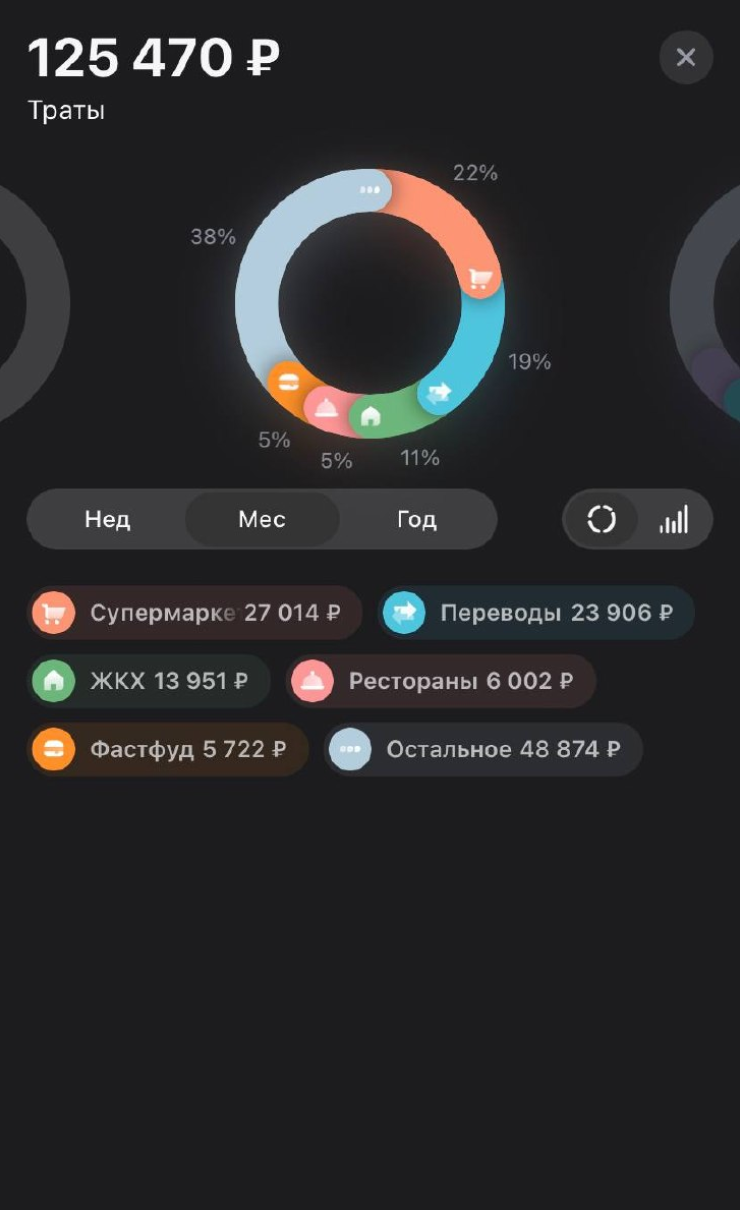740x1210 pixels.
Task: Open Остальное category 48 874 ₽
Action: point(483,749)
